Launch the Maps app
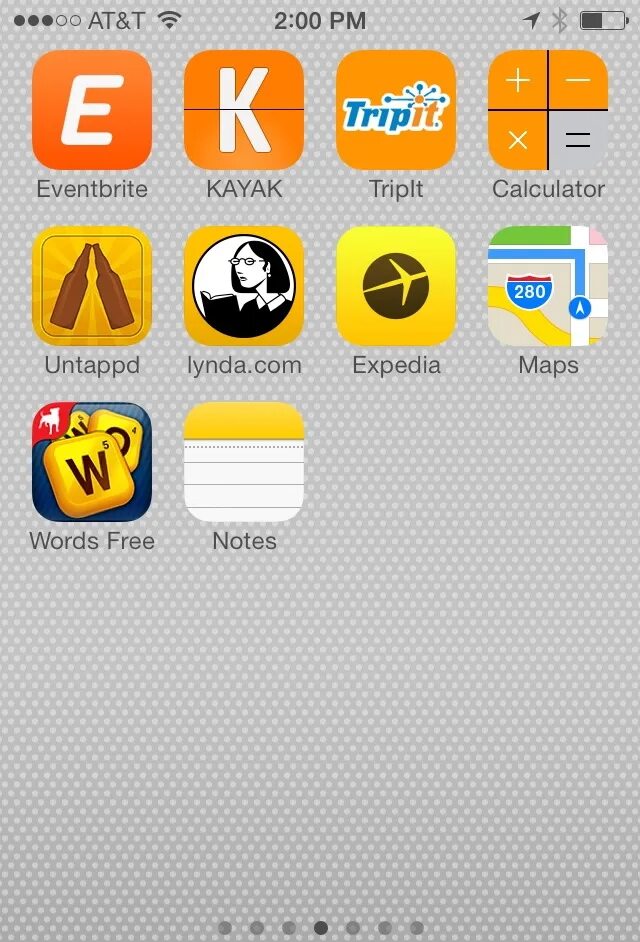 (548, 286)
